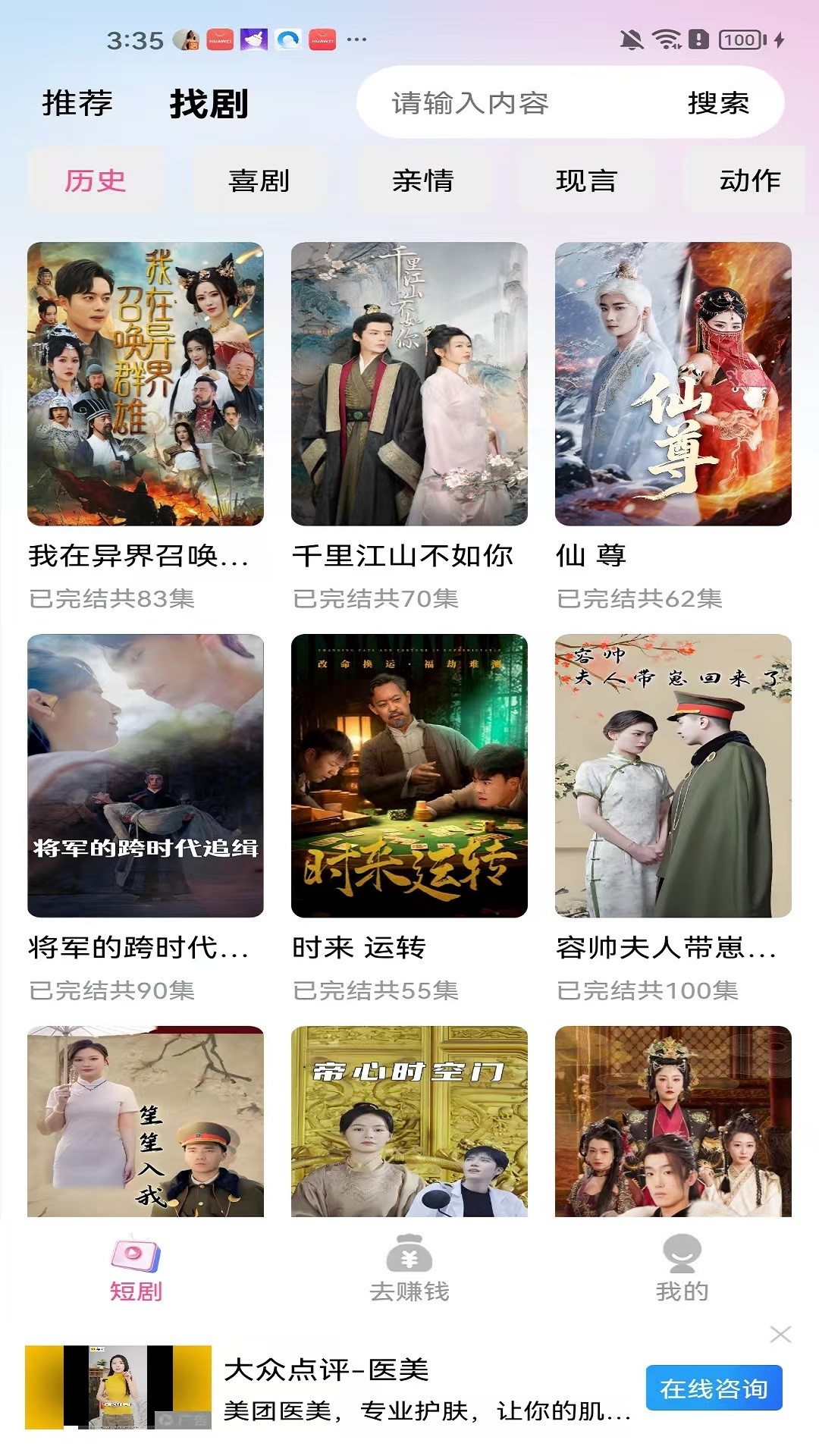Switch to the 喜剧 category tab
Image resolution: width=819 pixels, height=1456 pixels.
point(259,180)
